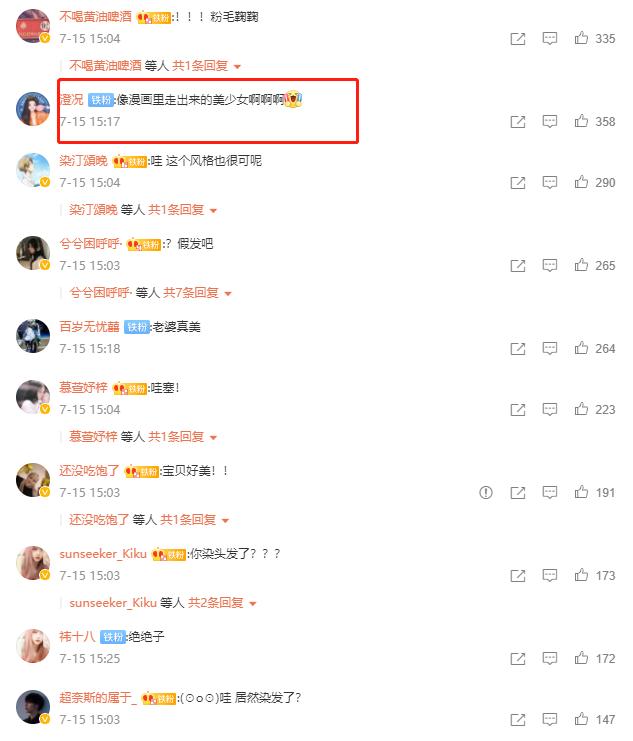Like 超奈斯的属于_'s comment
633x741 pixels.
(x=582, y=720)
